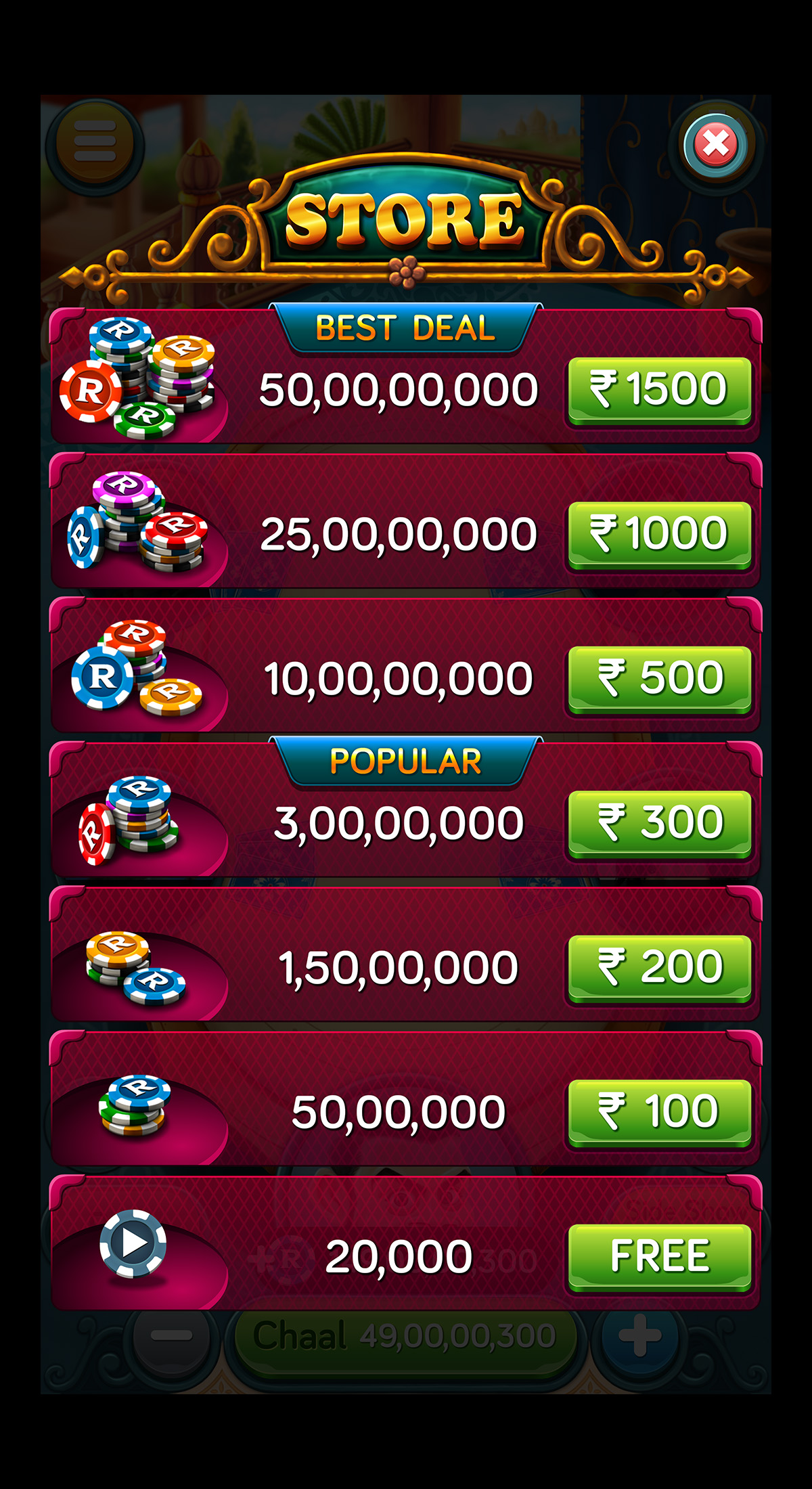Close the store dialog
This screenshot has height=1489, width=812.
tap(715, 144)
